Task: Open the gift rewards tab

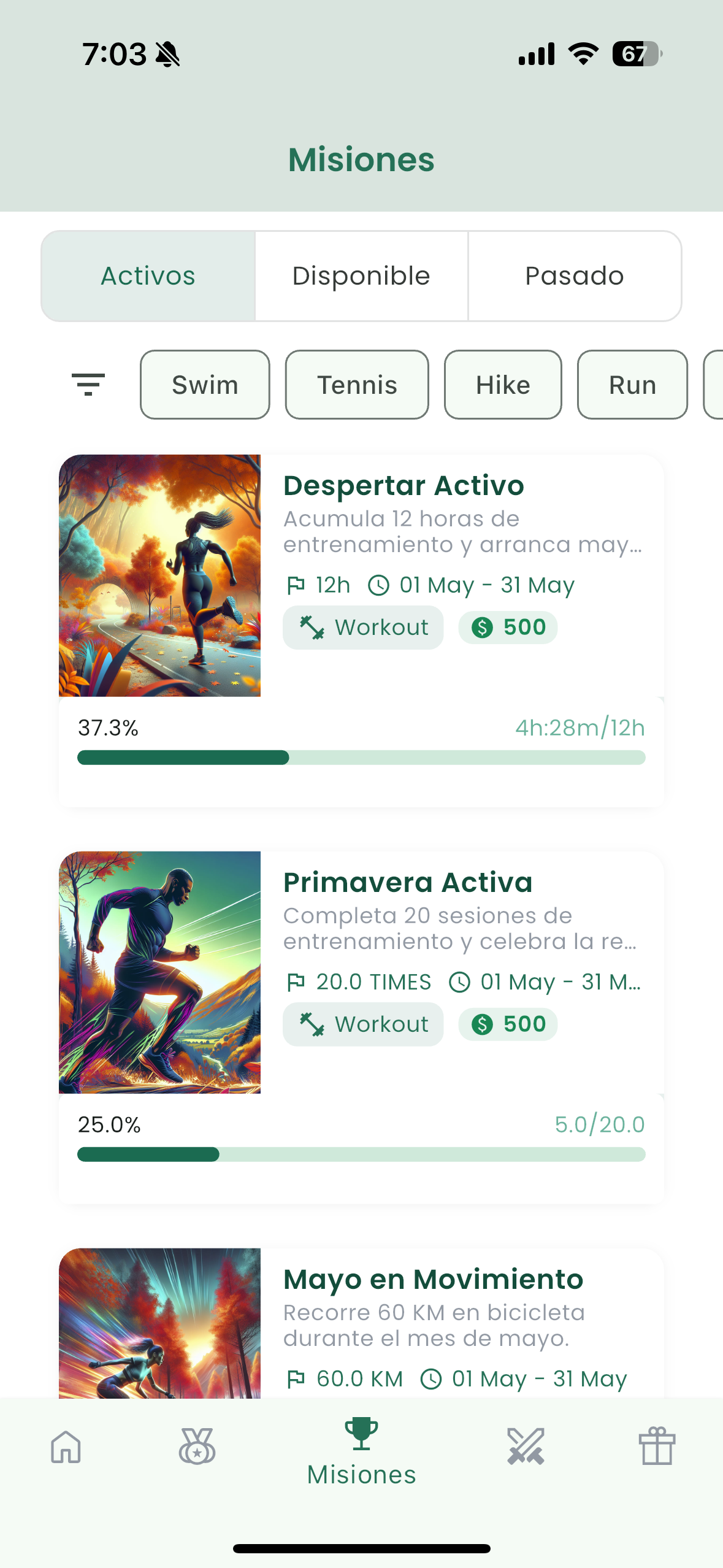Action: click(657, 1447)
